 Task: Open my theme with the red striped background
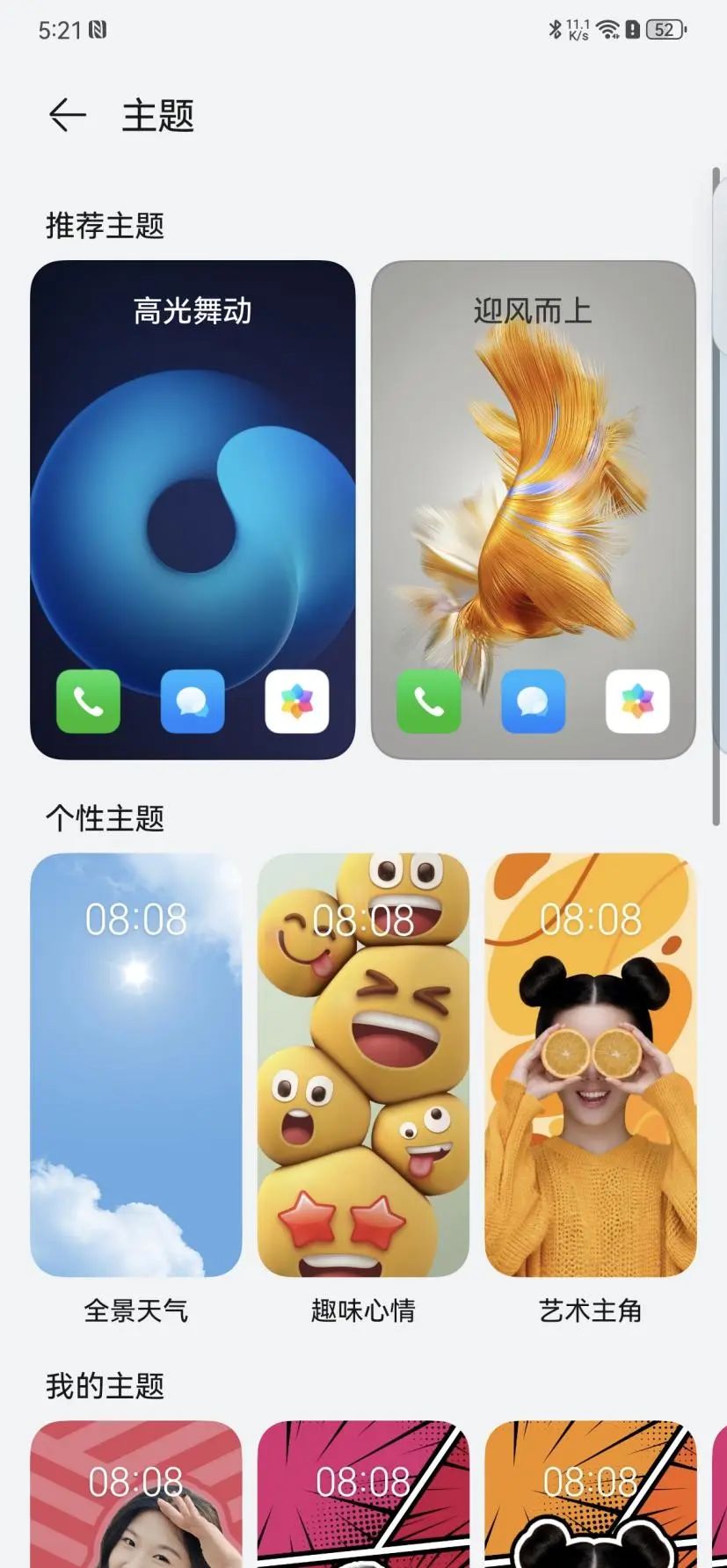[136, 1494]
